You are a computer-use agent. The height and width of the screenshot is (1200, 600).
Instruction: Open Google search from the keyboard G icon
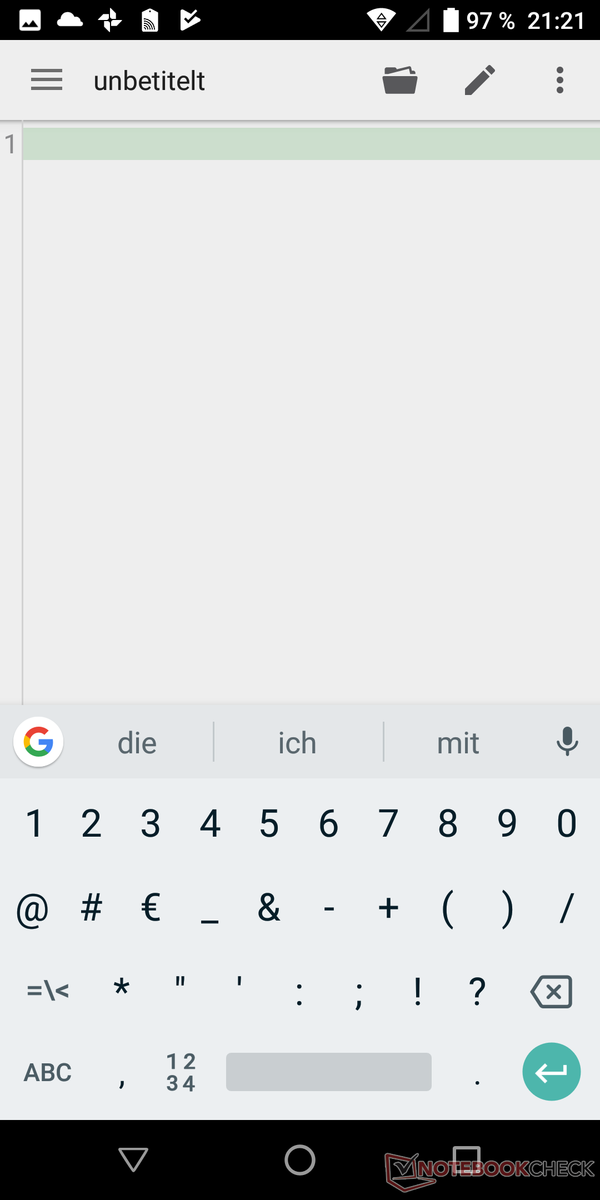click(x=38, y=742)
